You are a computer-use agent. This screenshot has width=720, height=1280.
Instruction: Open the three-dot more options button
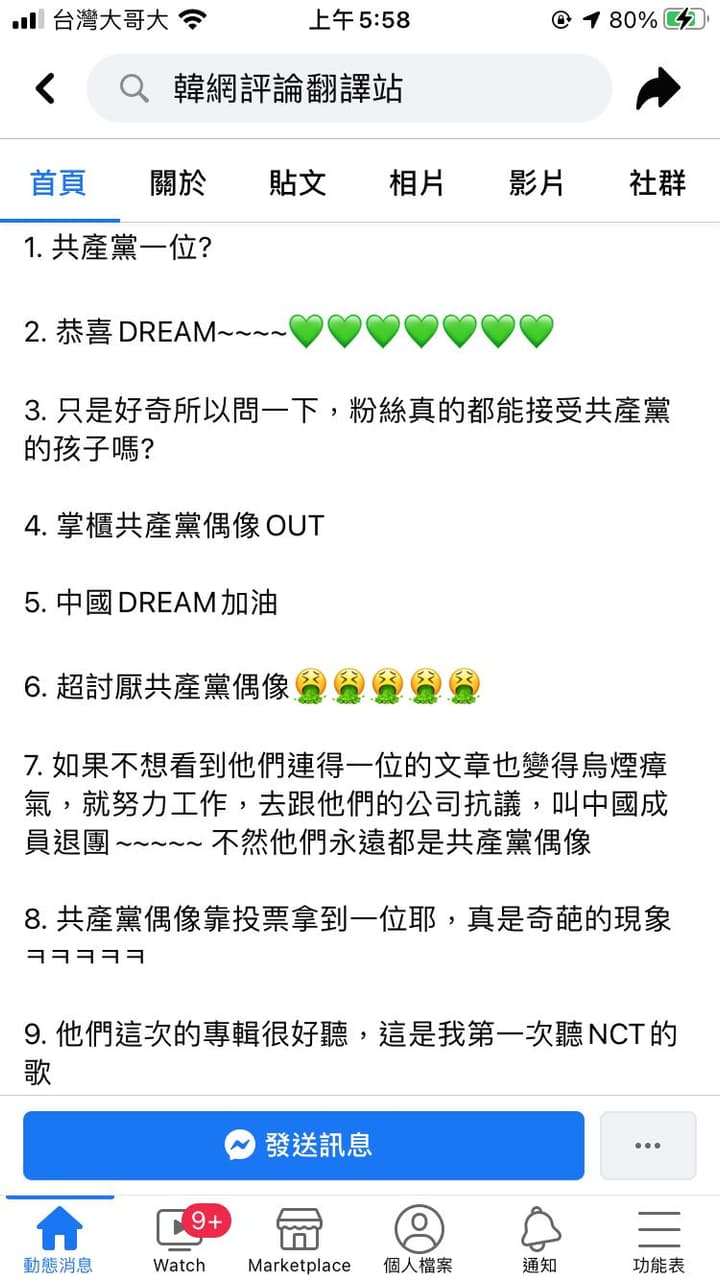648,1145
